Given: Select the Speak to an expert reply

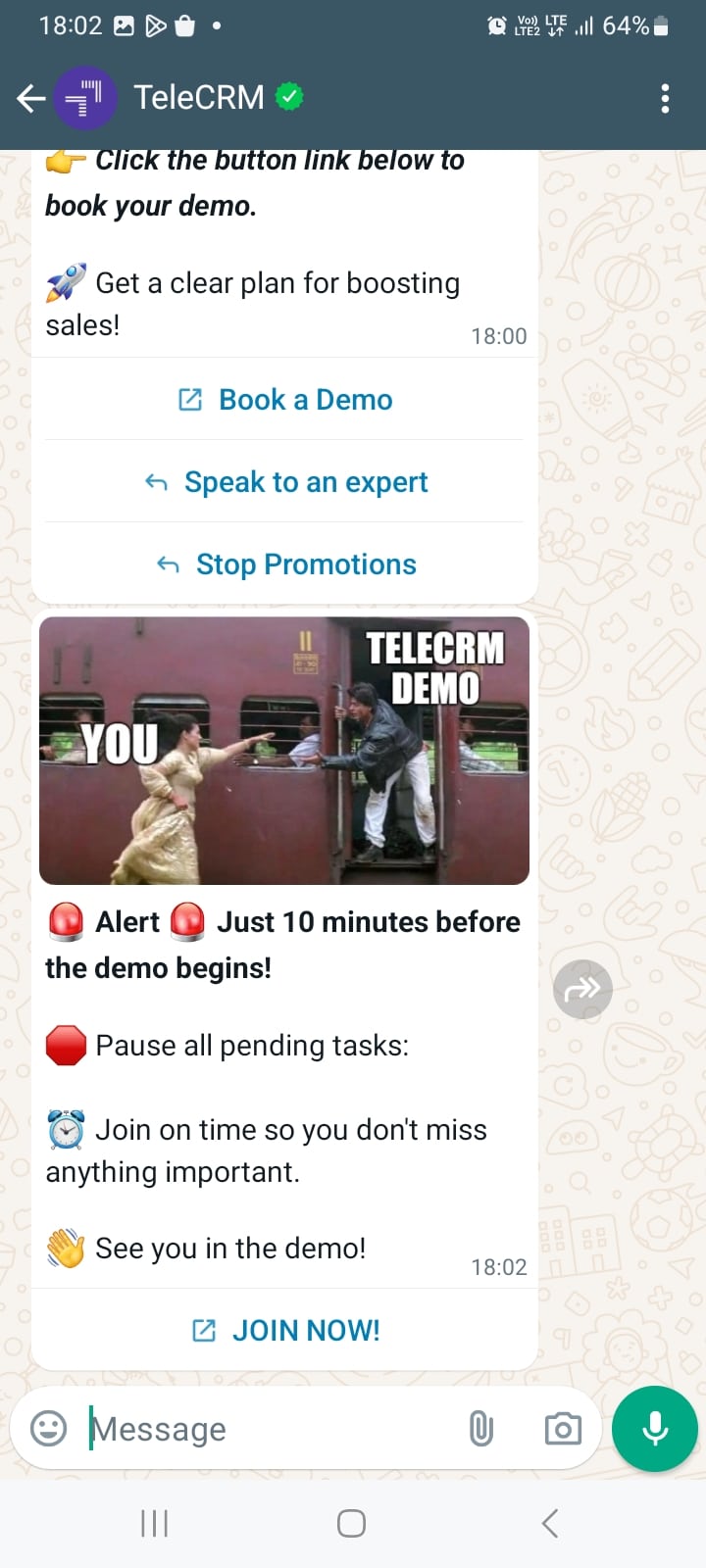Looking at the screenshot, I should (284, 481).
